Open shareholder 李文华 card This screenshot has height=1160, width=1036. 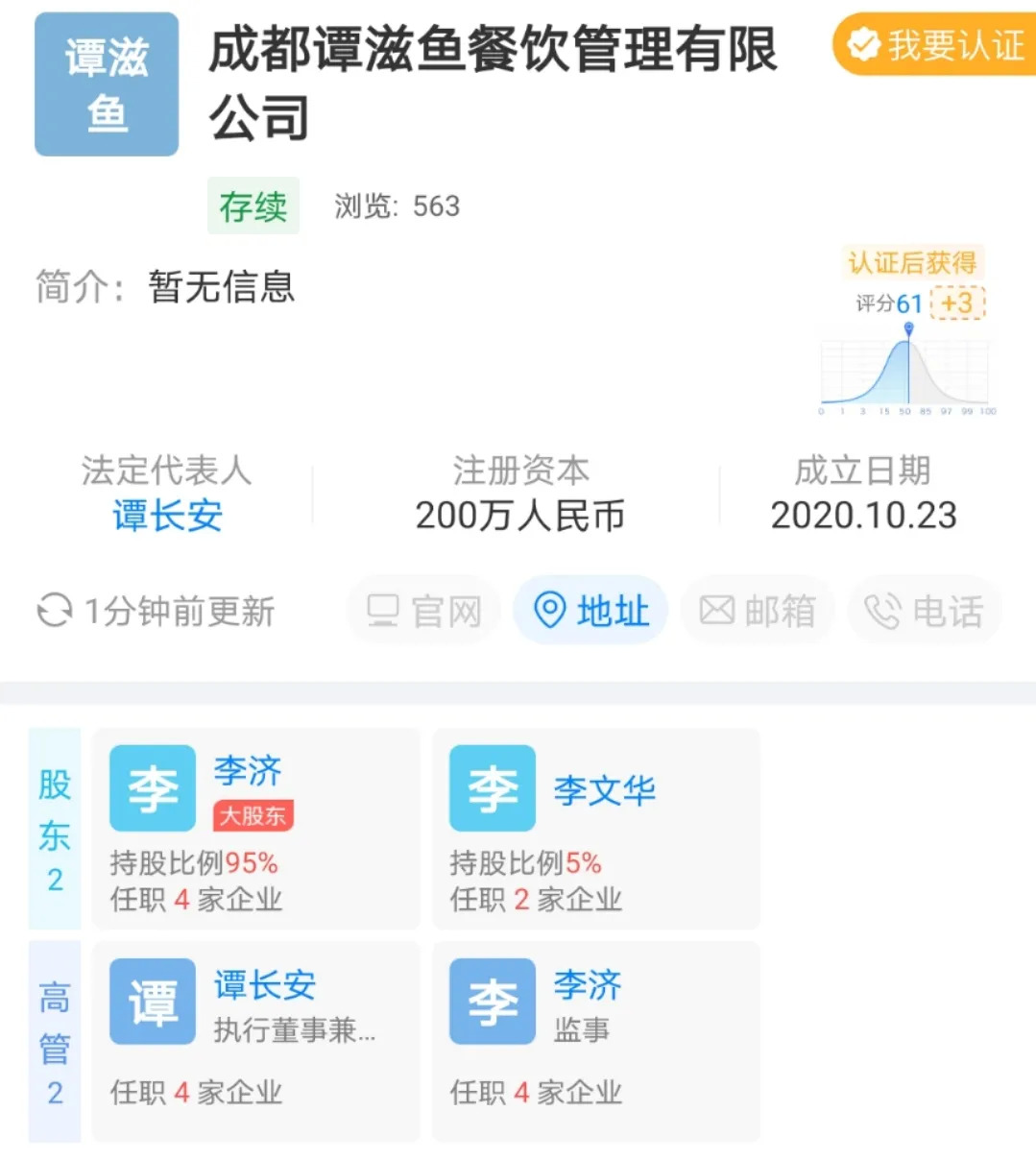point(595,828)
